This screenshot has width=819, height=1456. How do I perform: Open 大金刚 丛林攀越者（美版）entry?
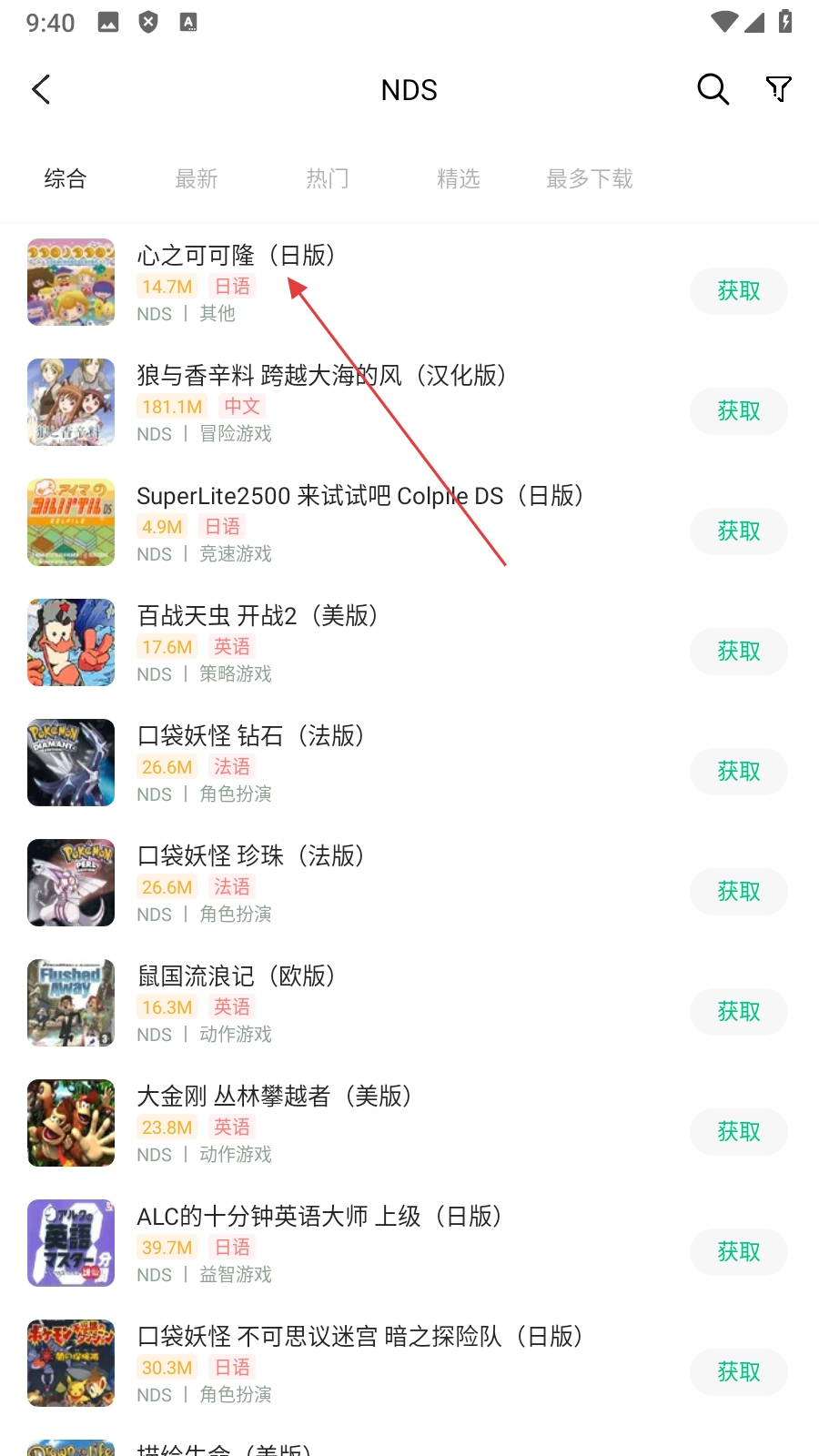coord(273,1097)
